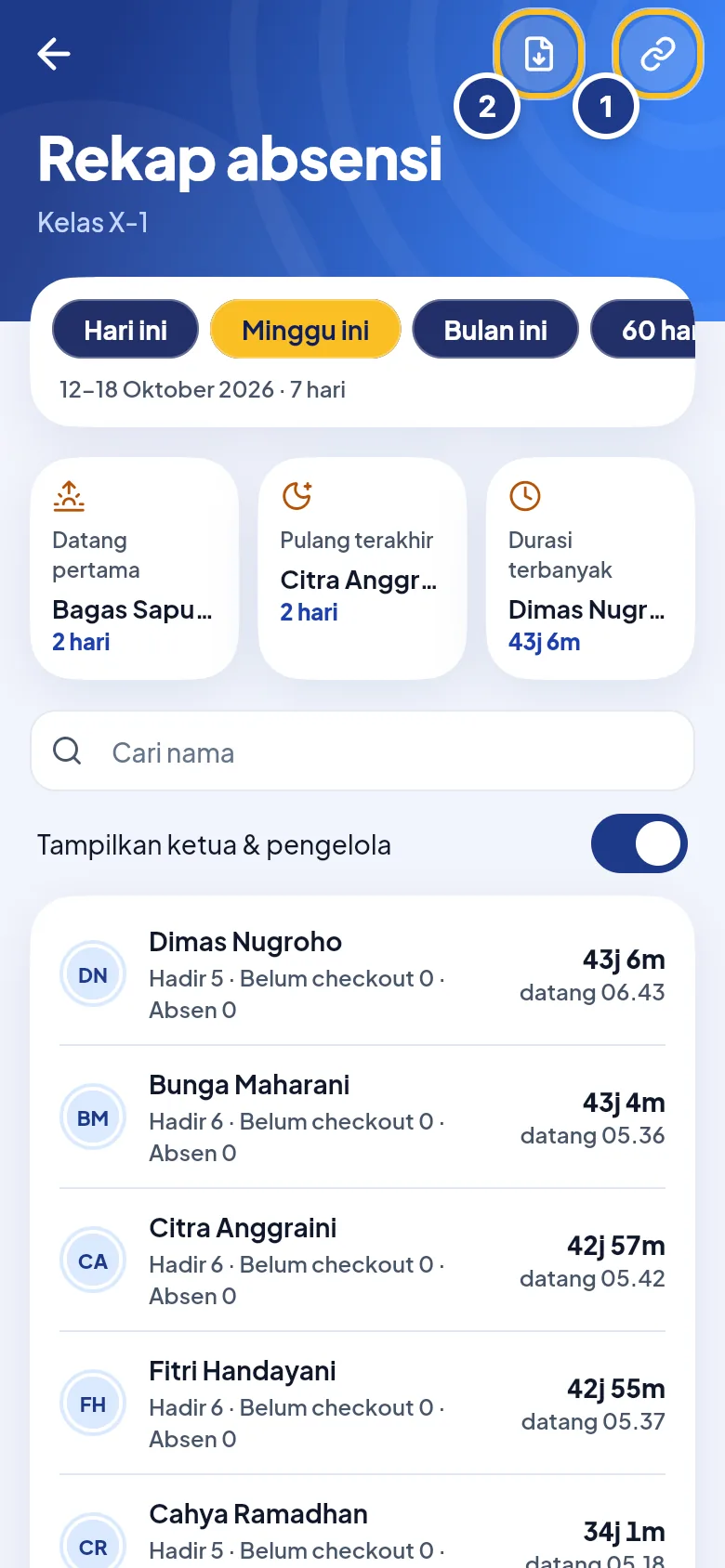
Task: Tap the copy link icon
Action: pyautogui.click(x=658, y=54)
